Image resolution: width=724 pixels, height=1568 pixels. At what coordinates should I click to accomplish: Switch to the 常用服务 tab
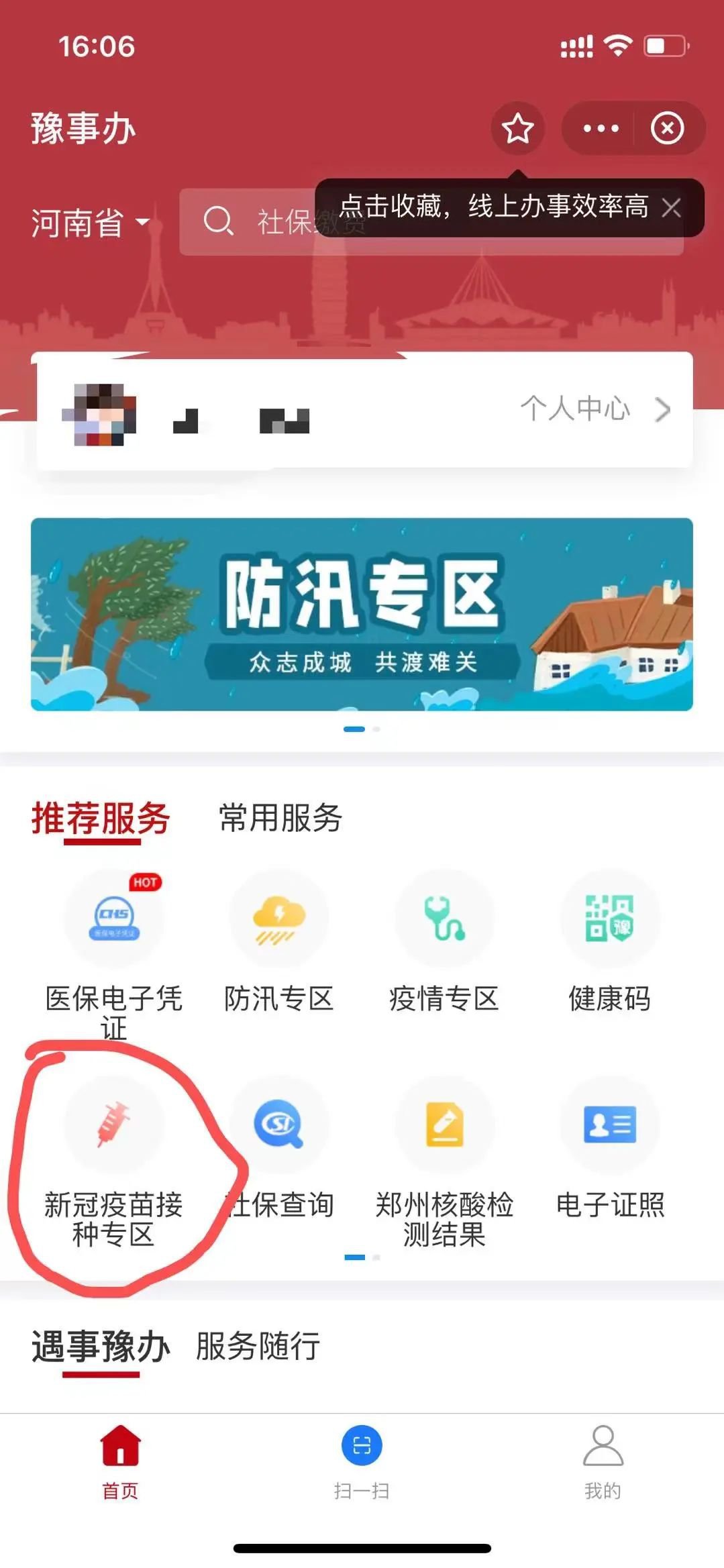280,818
